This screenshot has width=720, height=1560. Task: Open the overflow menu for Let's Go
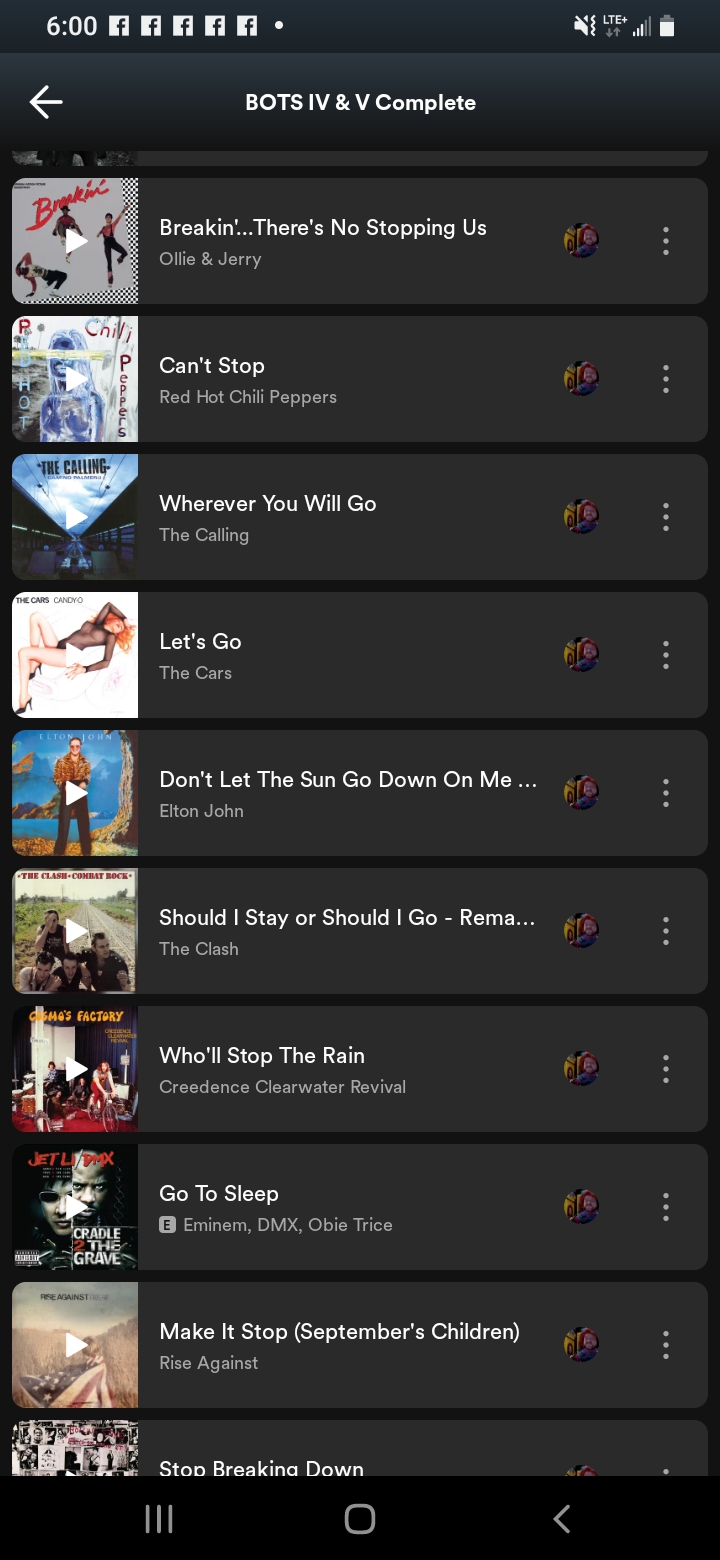tap(665, 655)
